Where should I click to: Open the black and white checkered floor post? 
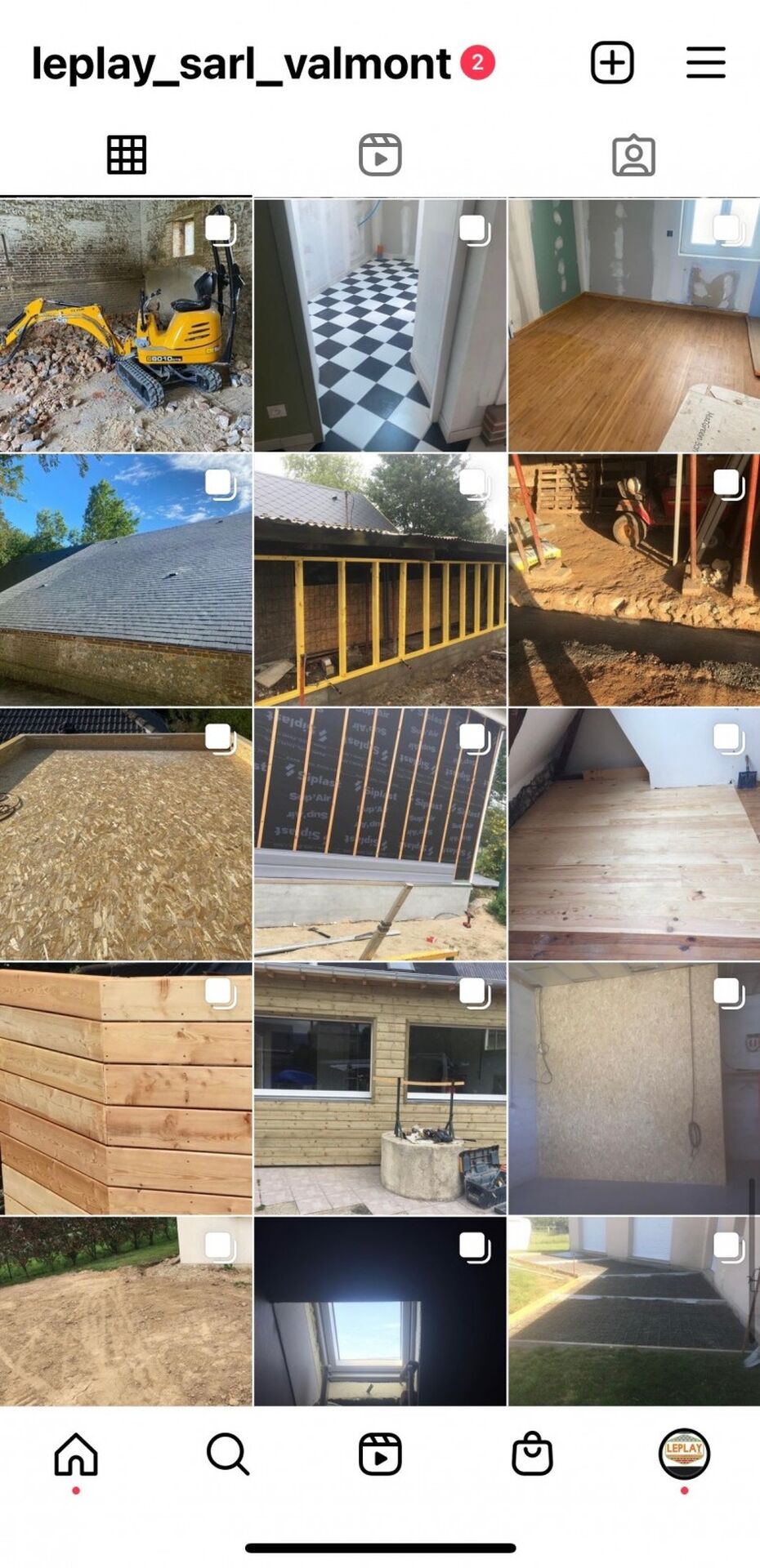[380, 326]
